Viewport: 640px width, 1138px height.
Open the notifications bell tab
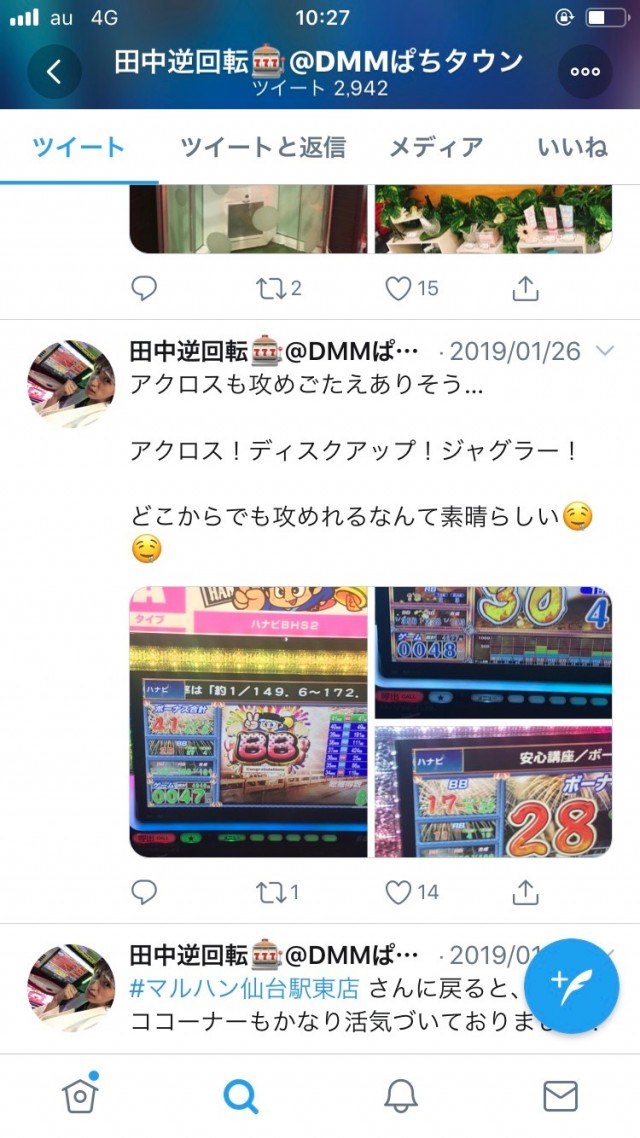tap(400, 1096)
